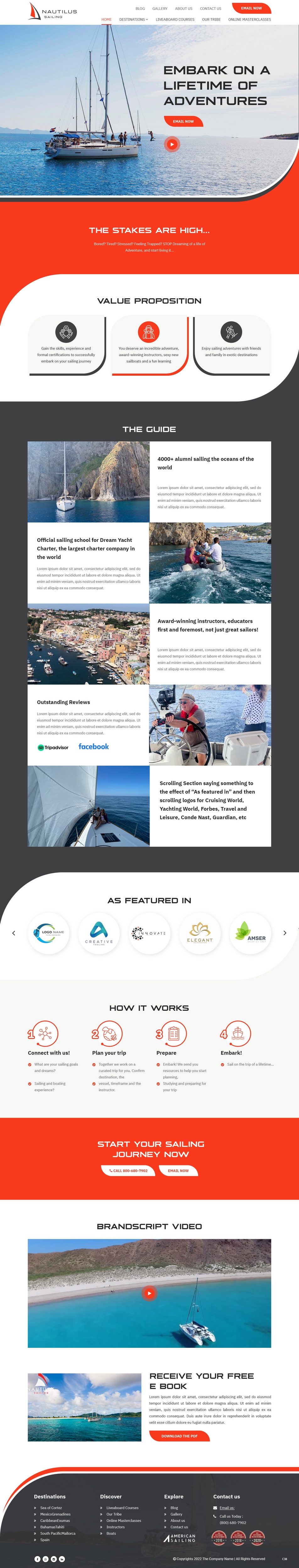Open the Facebook icon in footer
The width and height of the screenshot is (299, 1568).
point(37,1559)
